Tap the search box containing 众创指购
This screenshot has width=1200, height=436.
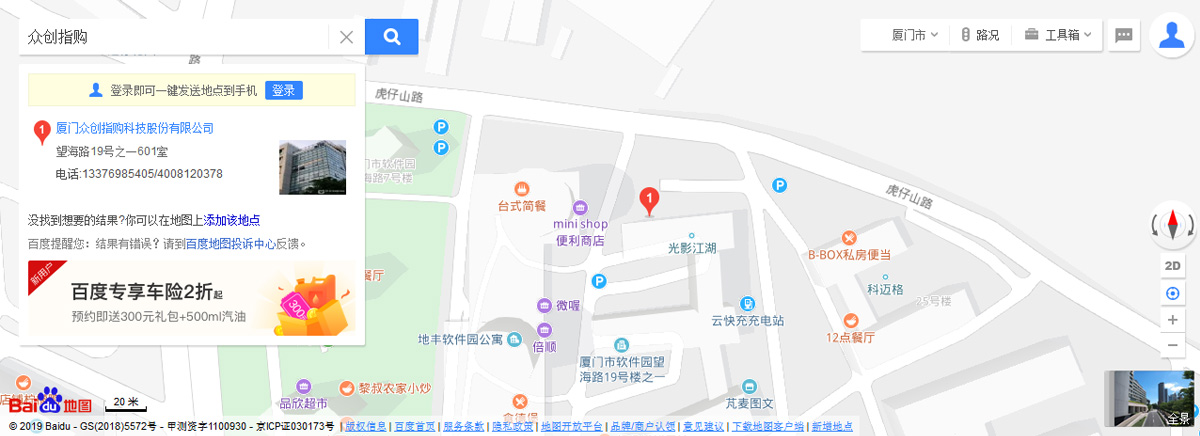pos(170,37)
